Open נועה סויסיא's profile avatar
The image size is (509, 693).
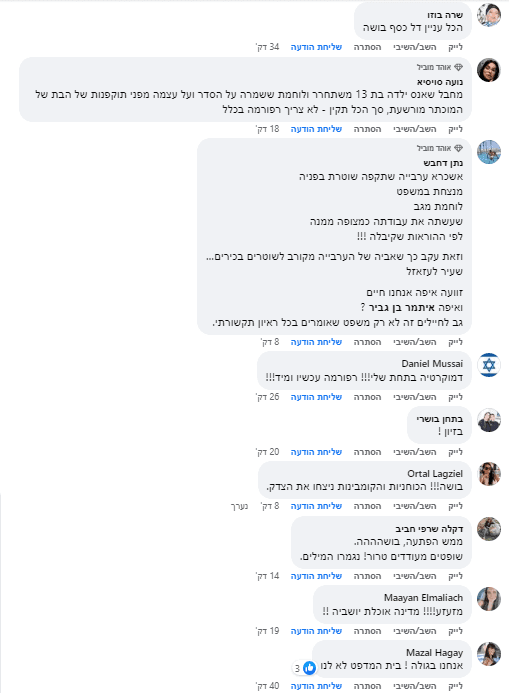(489, 70)
